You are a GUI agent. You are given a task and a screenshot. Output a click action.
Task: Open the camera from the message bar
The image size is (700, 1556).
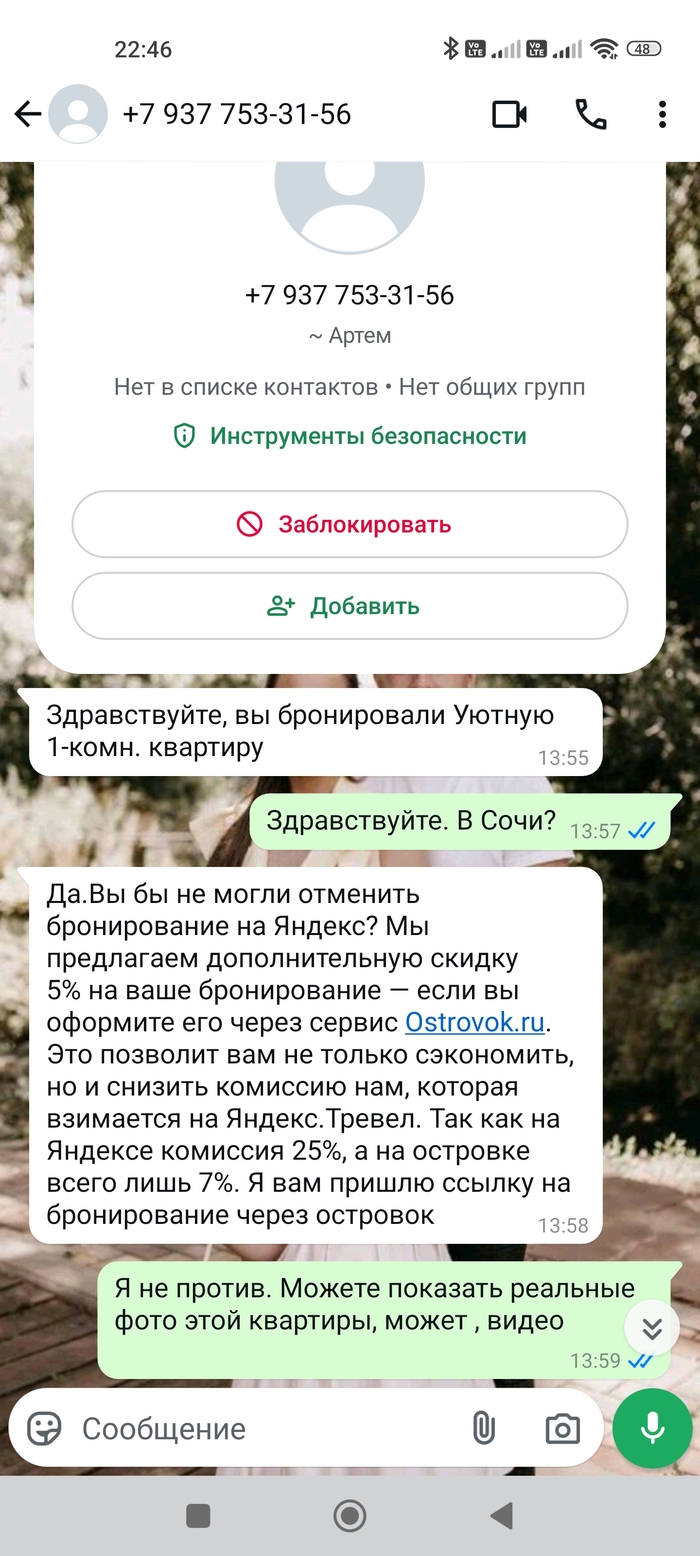tap(562, 1429)
